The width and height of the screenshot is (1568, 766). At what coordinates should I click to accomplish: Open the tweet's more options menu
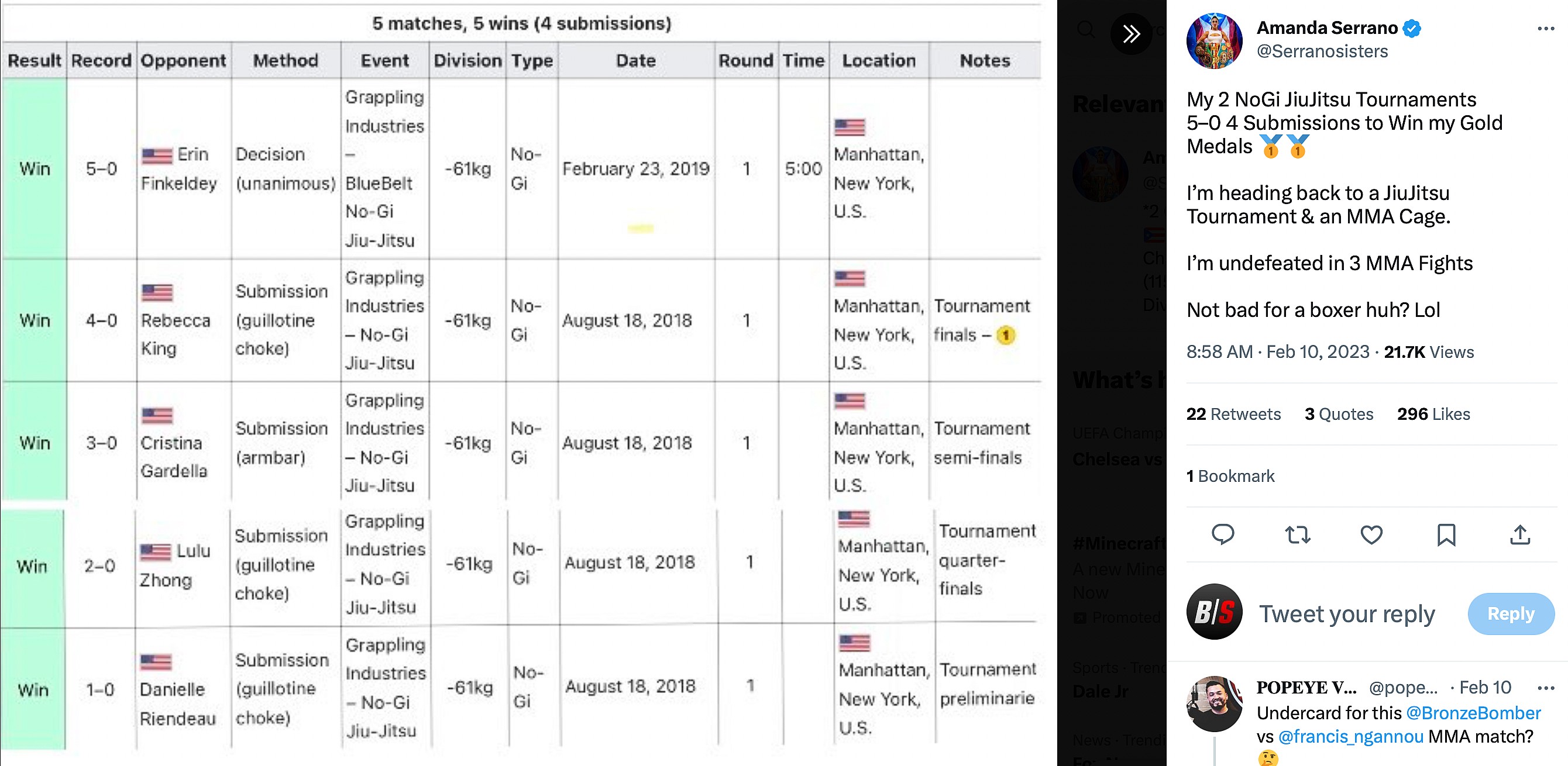tap(1546, 29)
